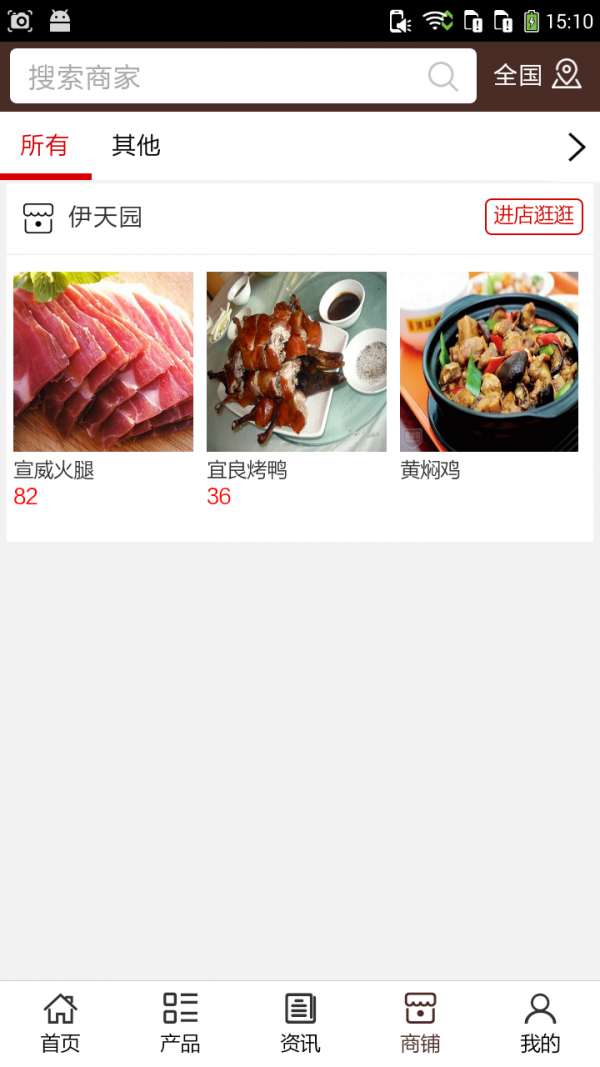
Task: Open the 全国 location selector
Action: coord(537,75)
